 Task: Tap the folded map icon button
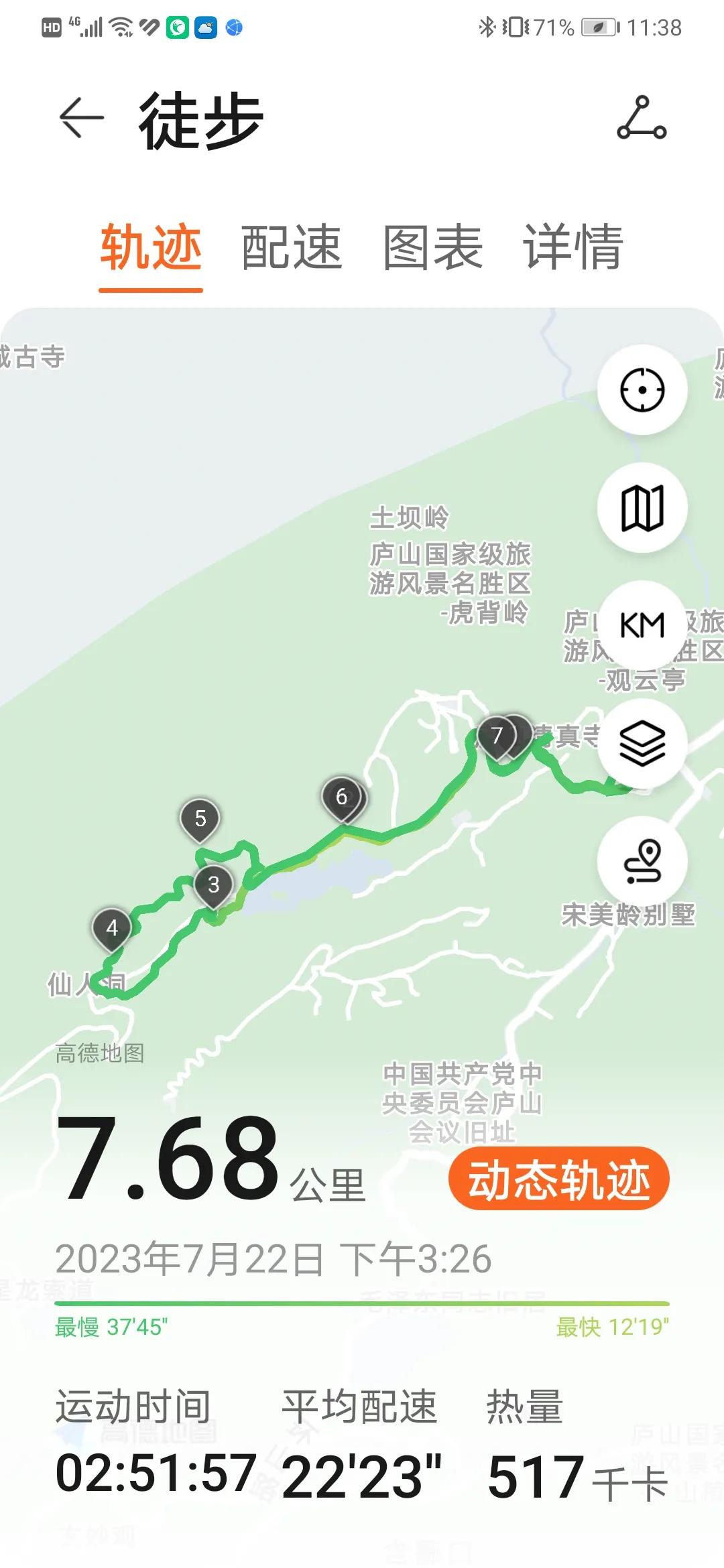point(642,508)
